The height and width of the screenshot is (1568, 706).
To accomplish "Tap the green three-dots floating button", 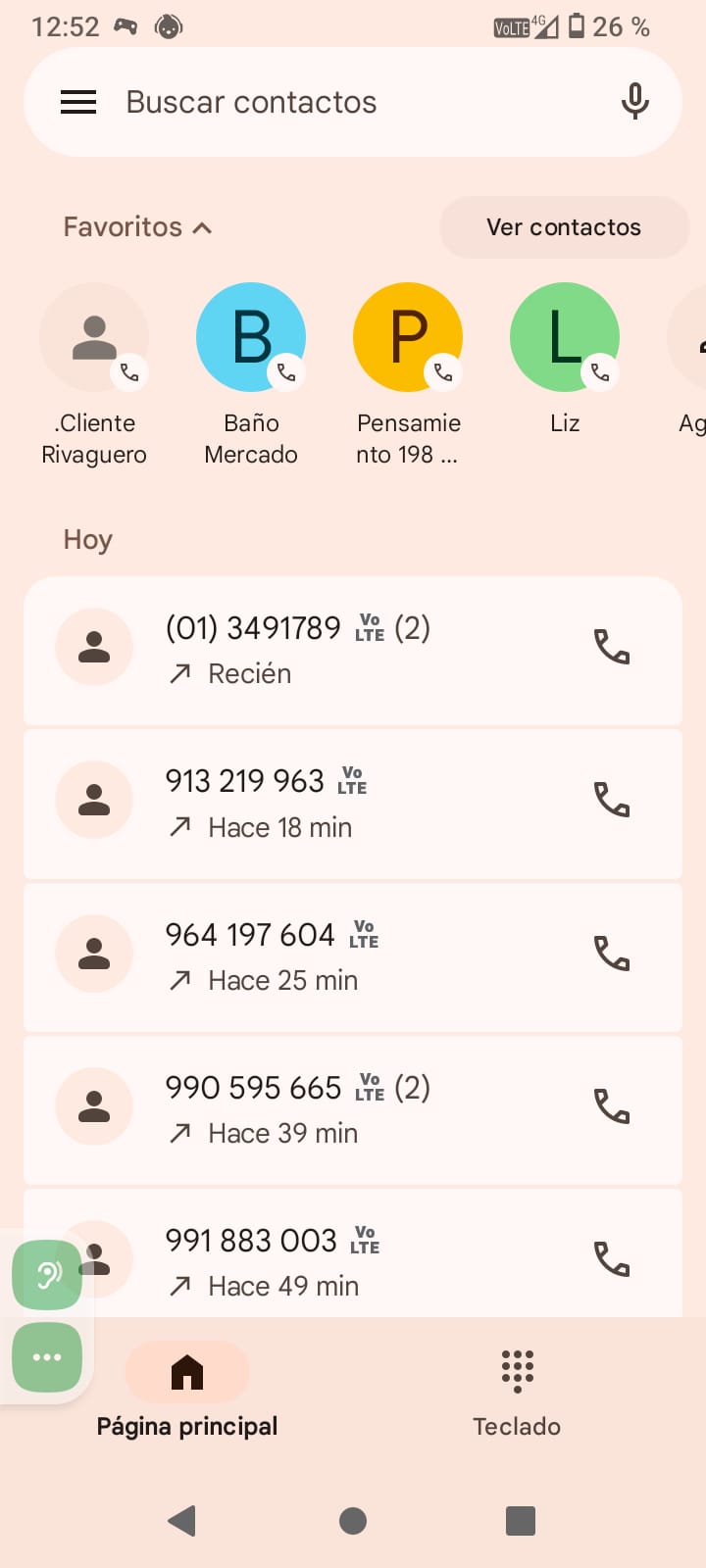I will (x=47, y=1357).
